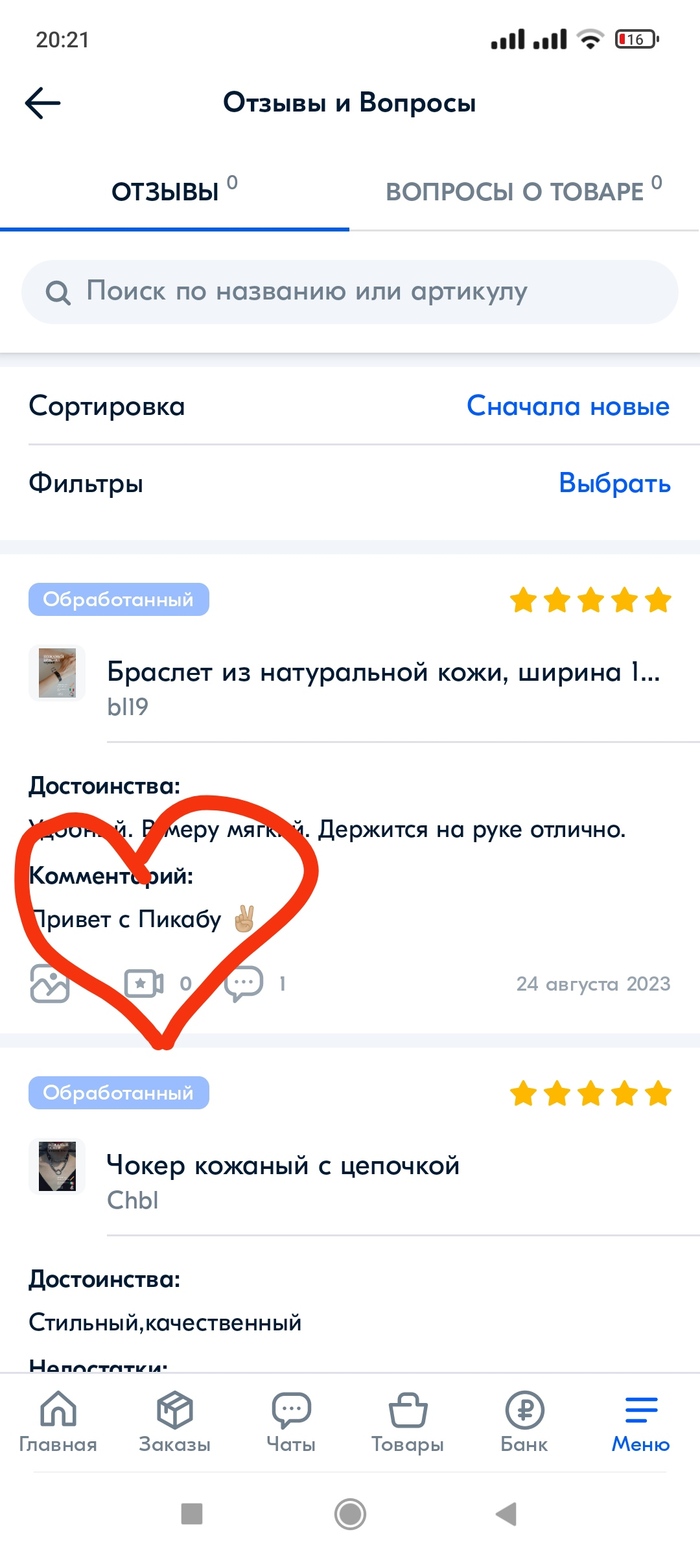View photo attachments of the bracelet review
This screenshot has height=1556, width=700.
point(50,983)
